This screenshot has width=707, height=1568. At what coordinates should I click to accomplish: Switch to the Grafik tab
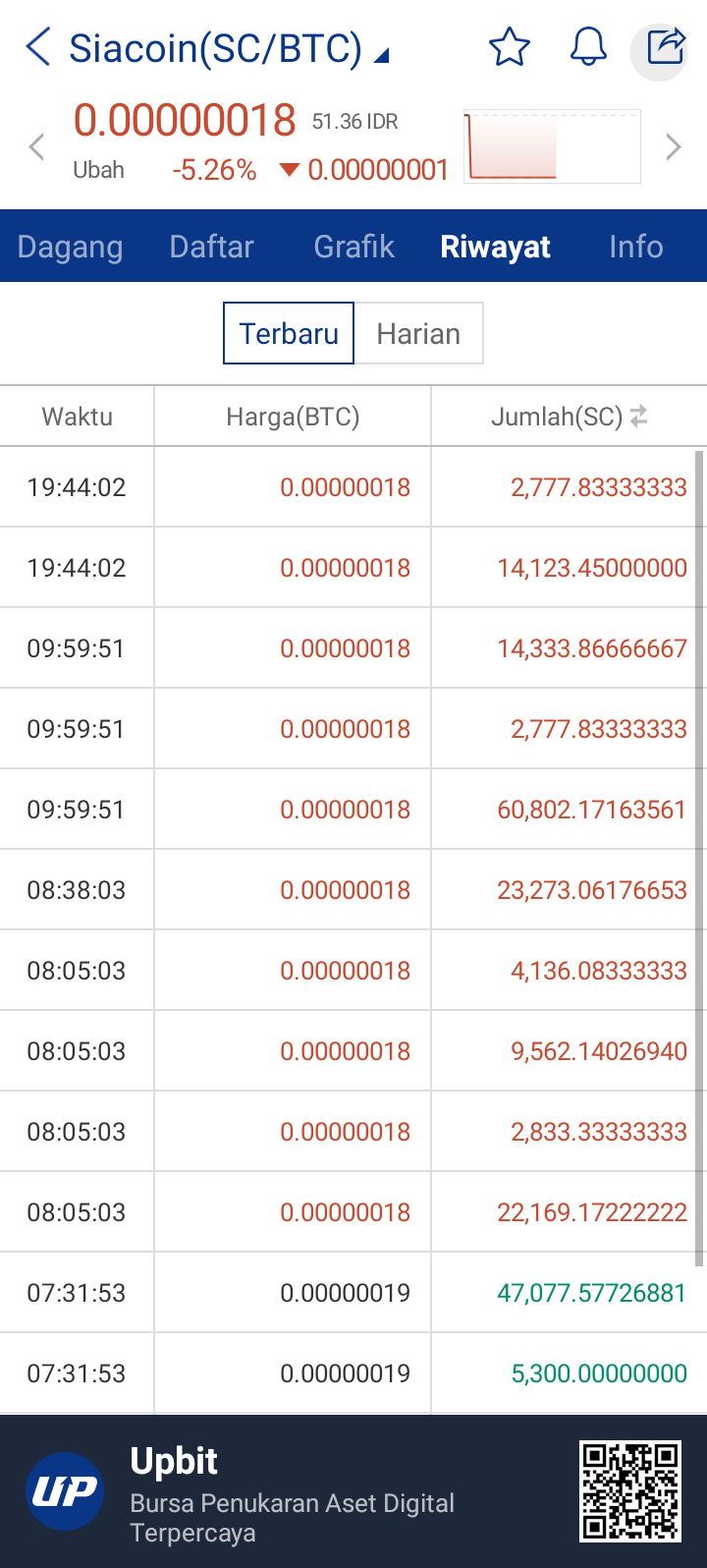pos(354,247)
